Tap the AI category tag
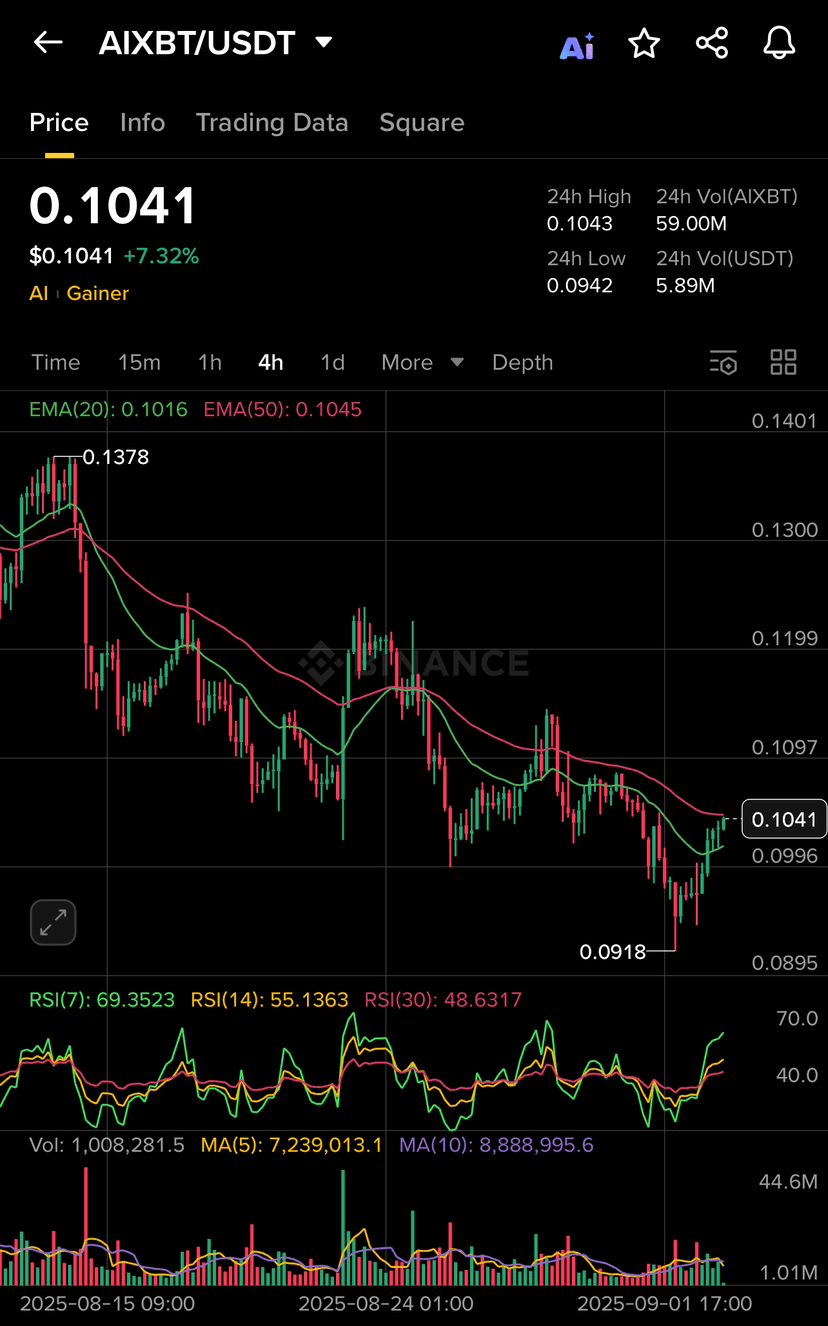828x1326 pixels. (39, 293)
